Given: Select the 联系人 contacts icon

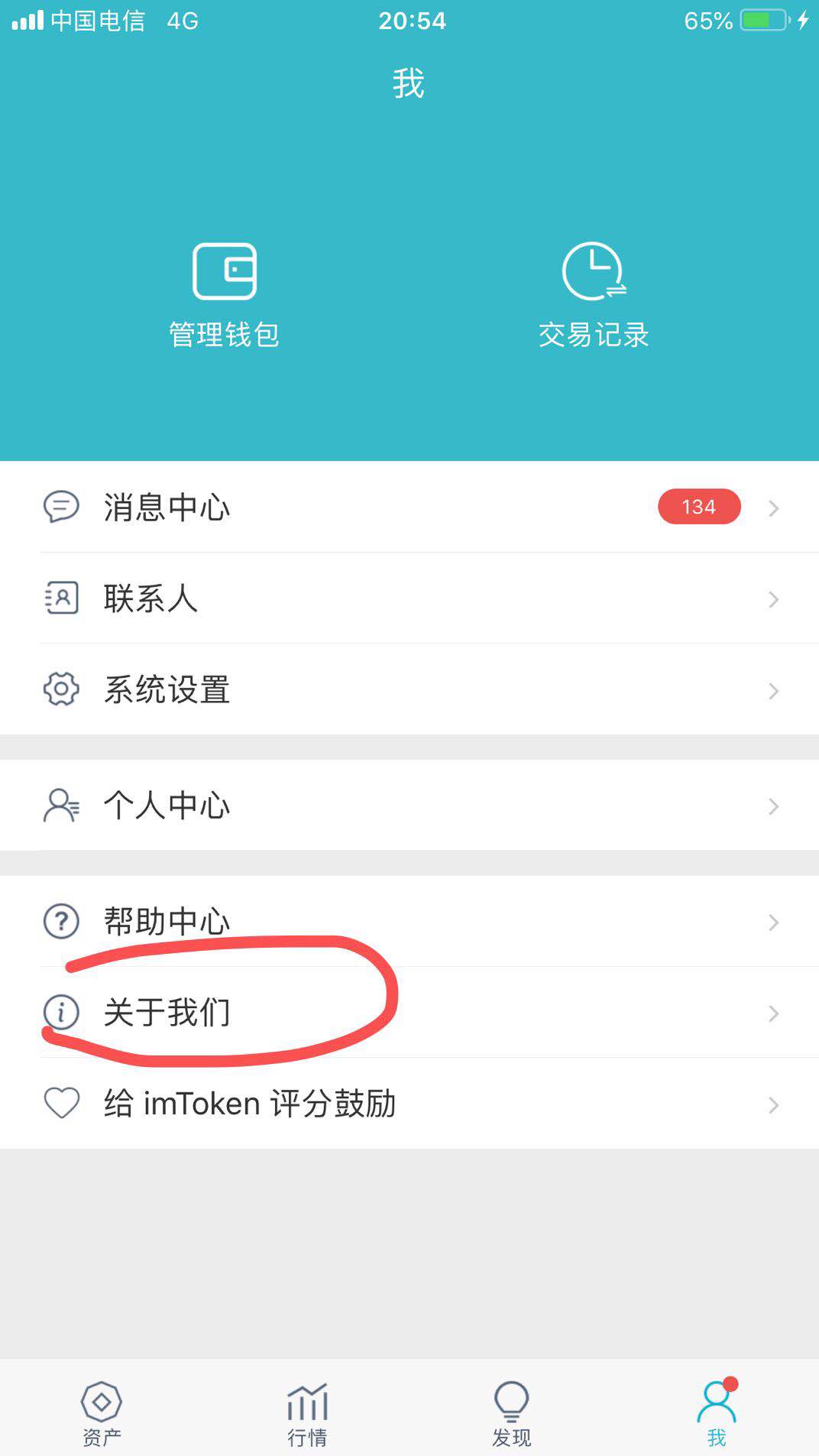Looking at the screenshot, I should tap(62, 599).
